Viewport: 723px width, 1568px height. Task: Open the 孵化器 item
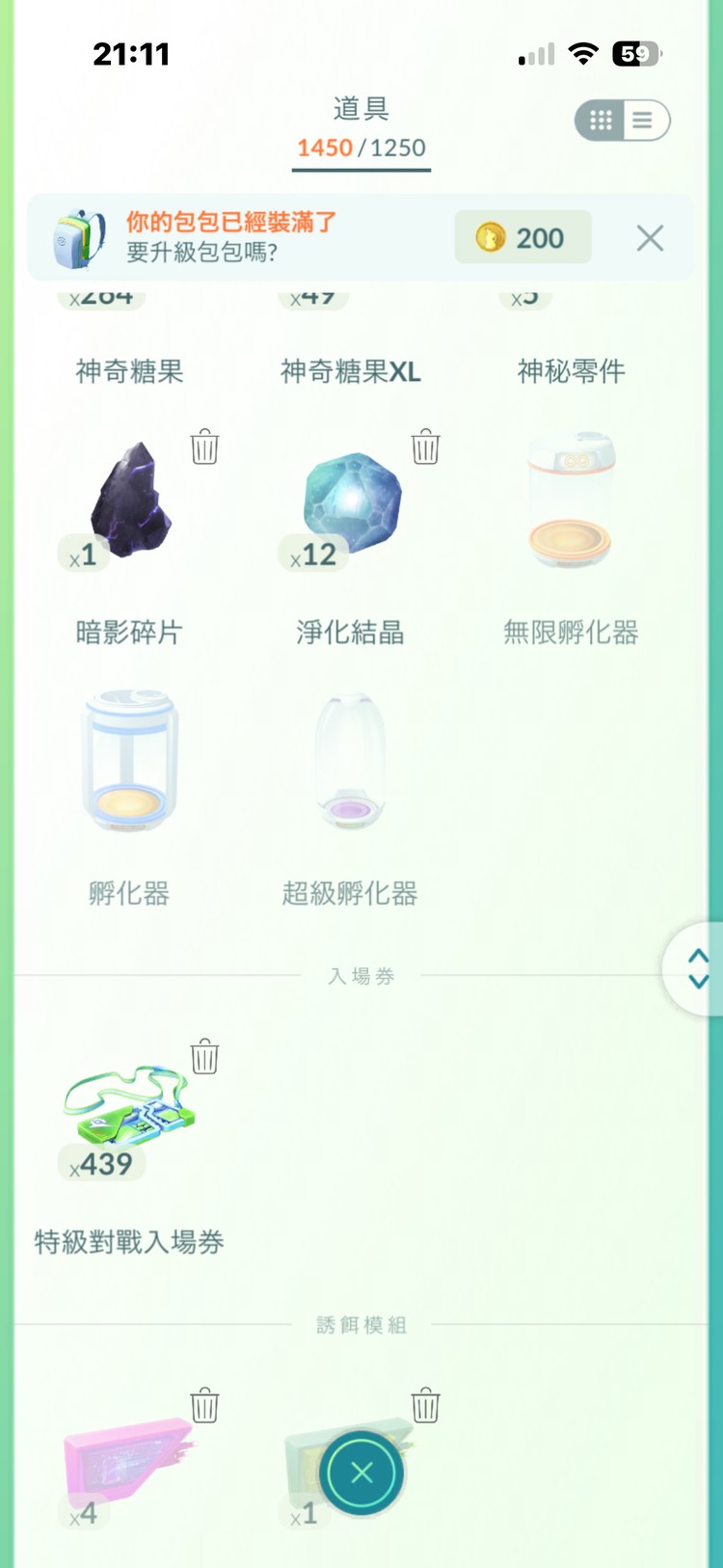click(x=129, y=764)
